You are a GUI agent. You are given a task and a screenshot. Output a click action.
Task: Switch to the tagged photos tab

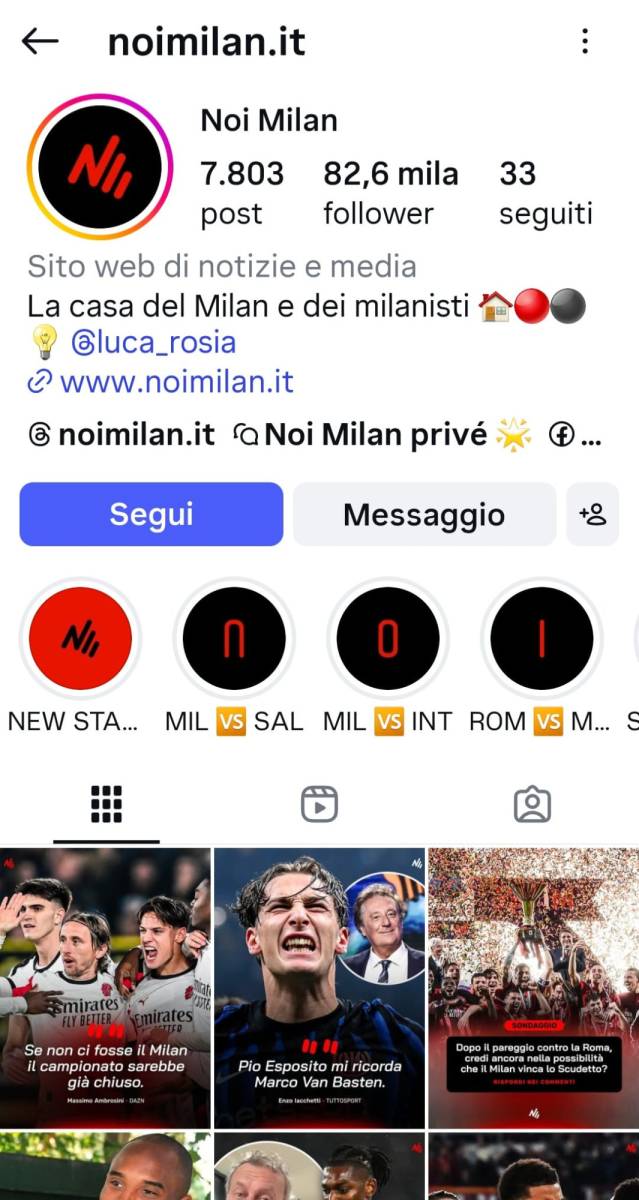tap(532, 804)
